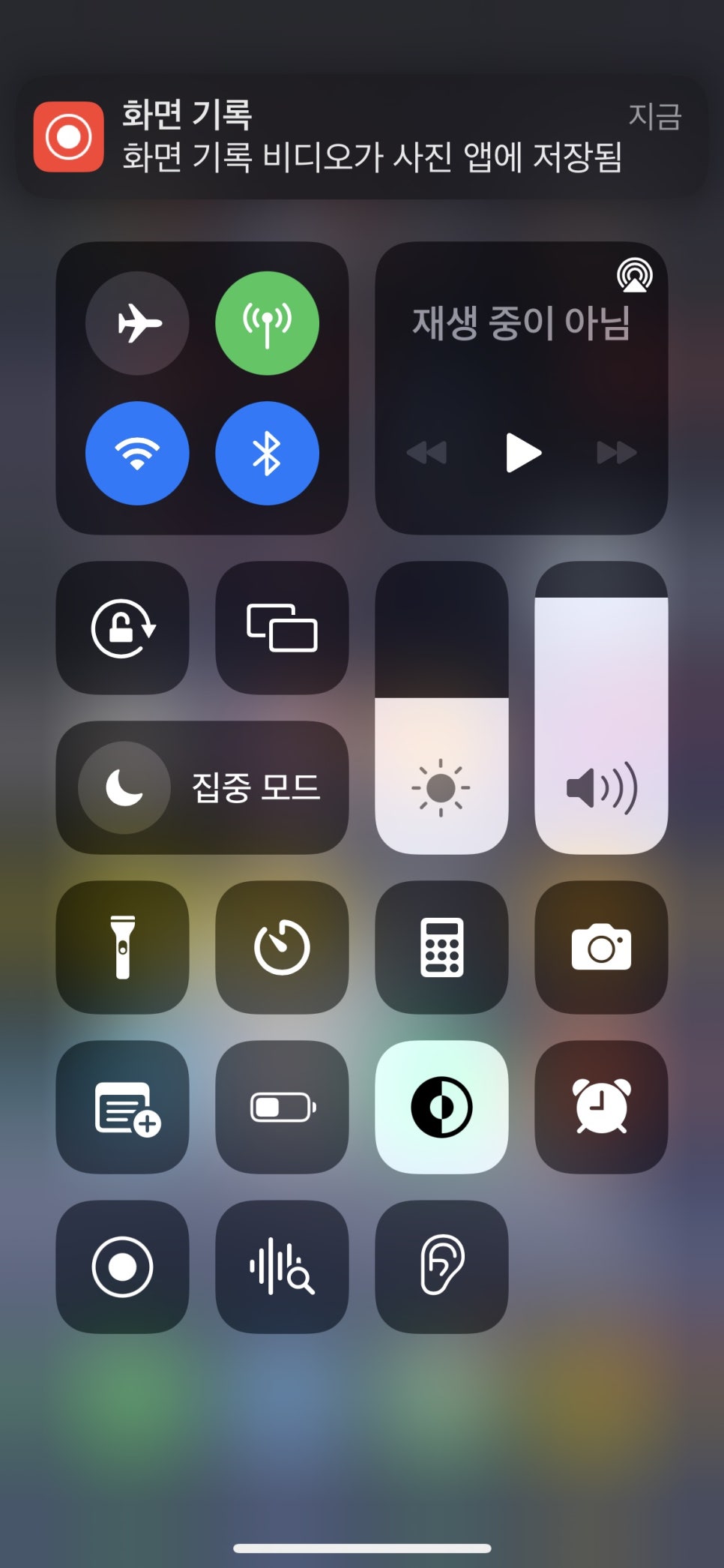Viewport: 724px width, 1568px height.
Task: Toggle low power mode
Action: coord(282,1107)
